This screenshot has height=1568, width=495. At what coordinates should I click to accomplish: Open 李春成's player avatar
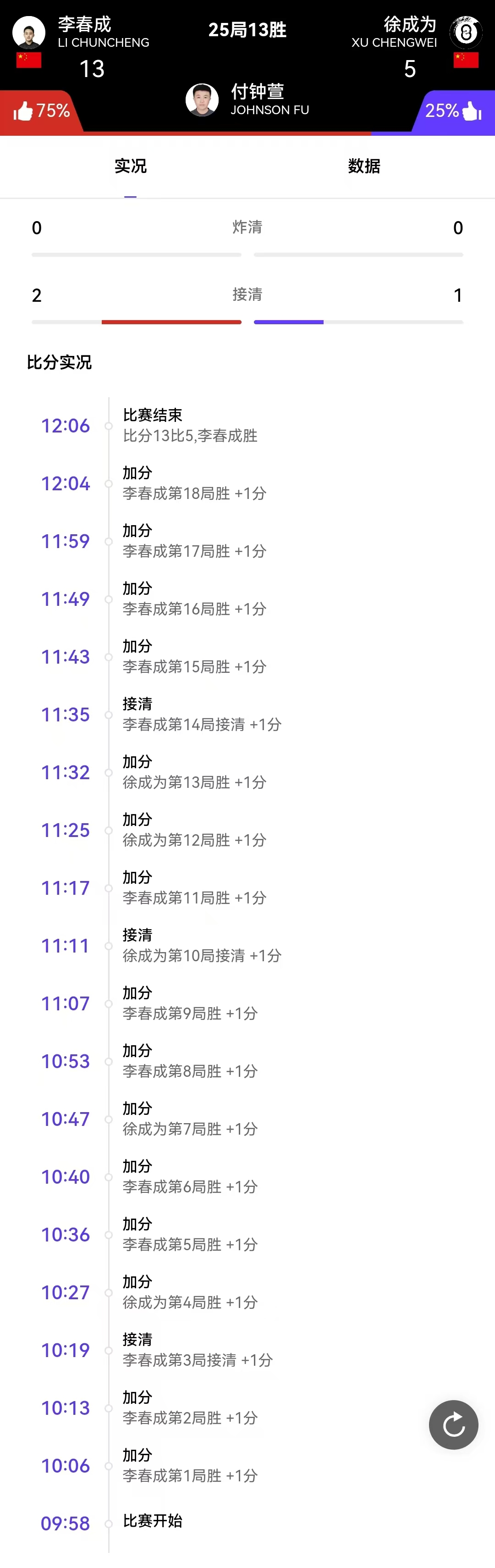pos(28,32)
